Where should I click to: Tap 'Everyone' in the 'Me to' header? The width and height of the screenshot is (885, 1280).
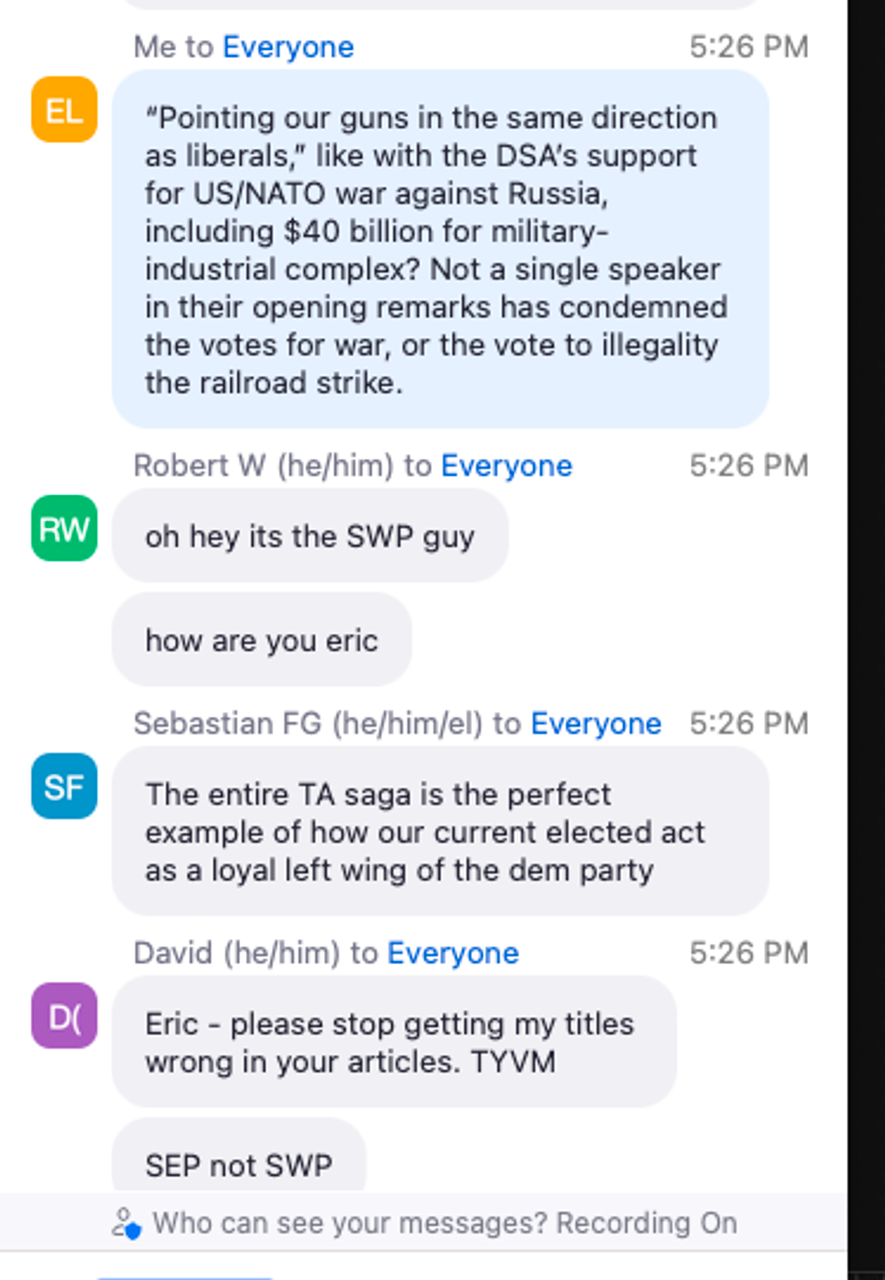288,48
